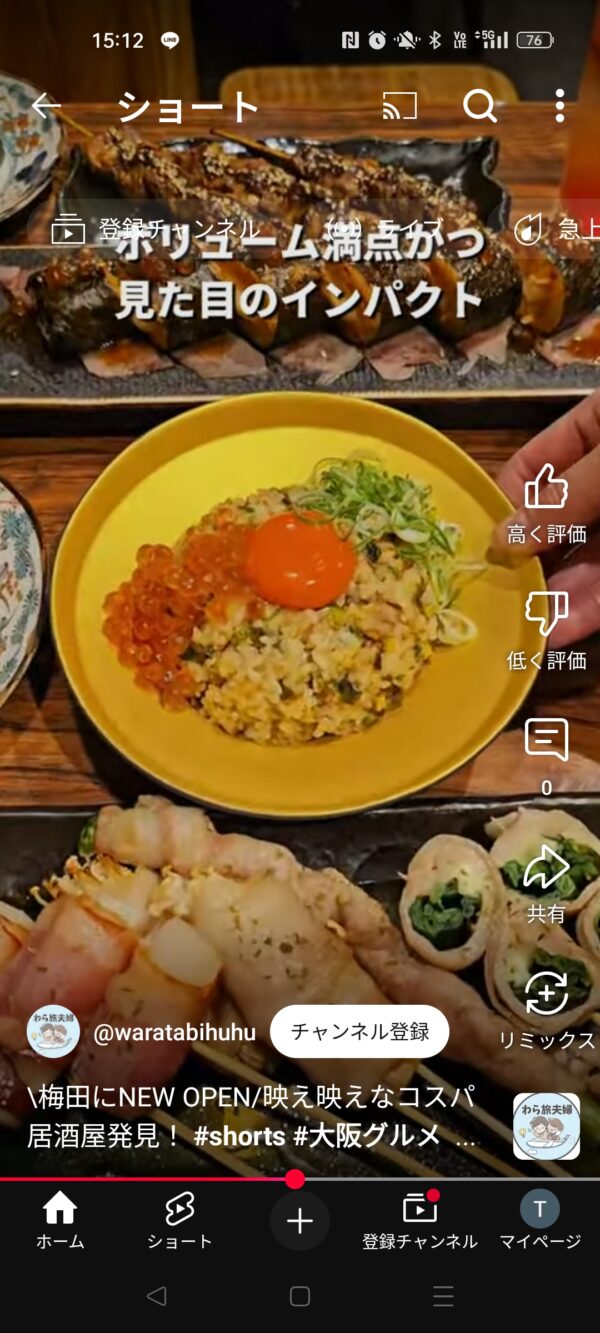Remix this short with リミックス
This screenshot has width=600, height=1333.
[x=546, y=1010]
